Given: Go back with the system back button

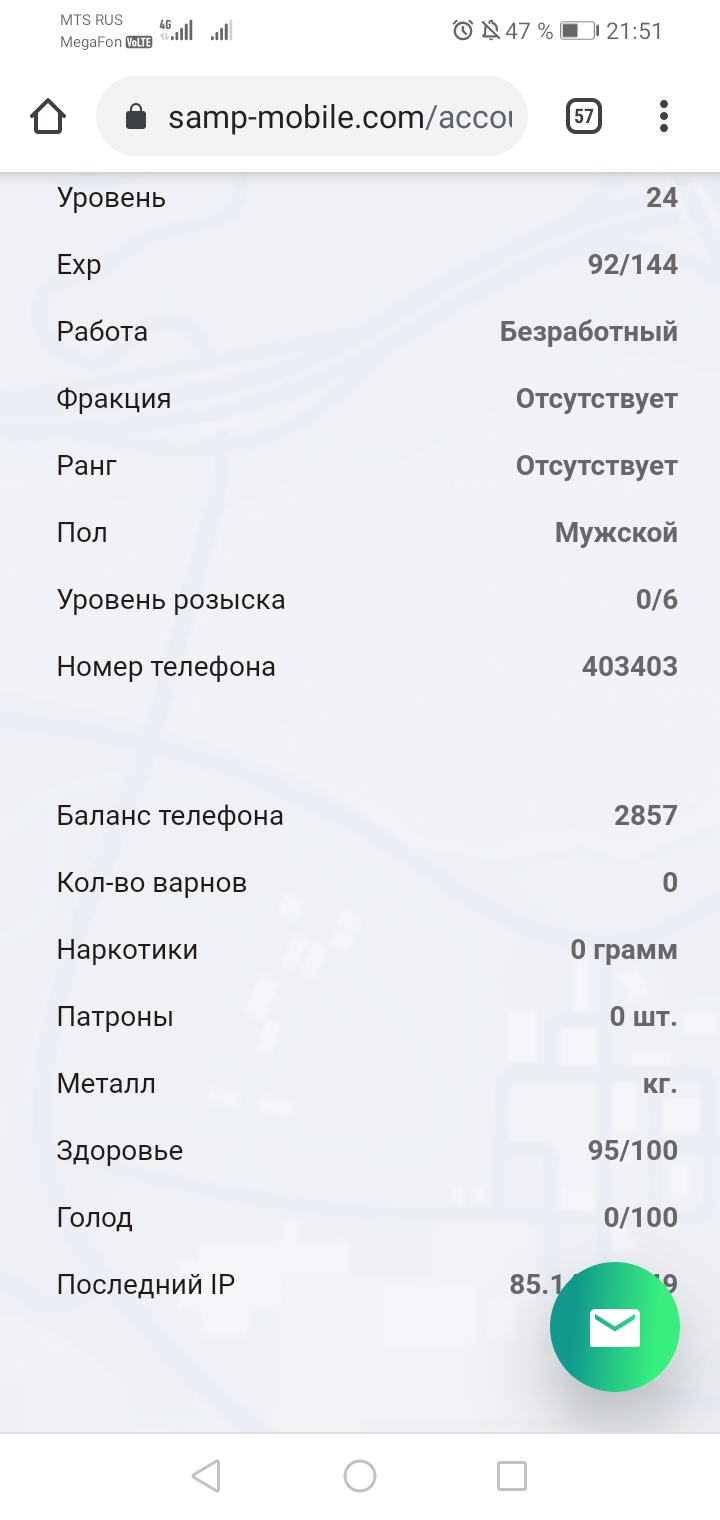Looking at the screenshot, I should pos(206,1475).
